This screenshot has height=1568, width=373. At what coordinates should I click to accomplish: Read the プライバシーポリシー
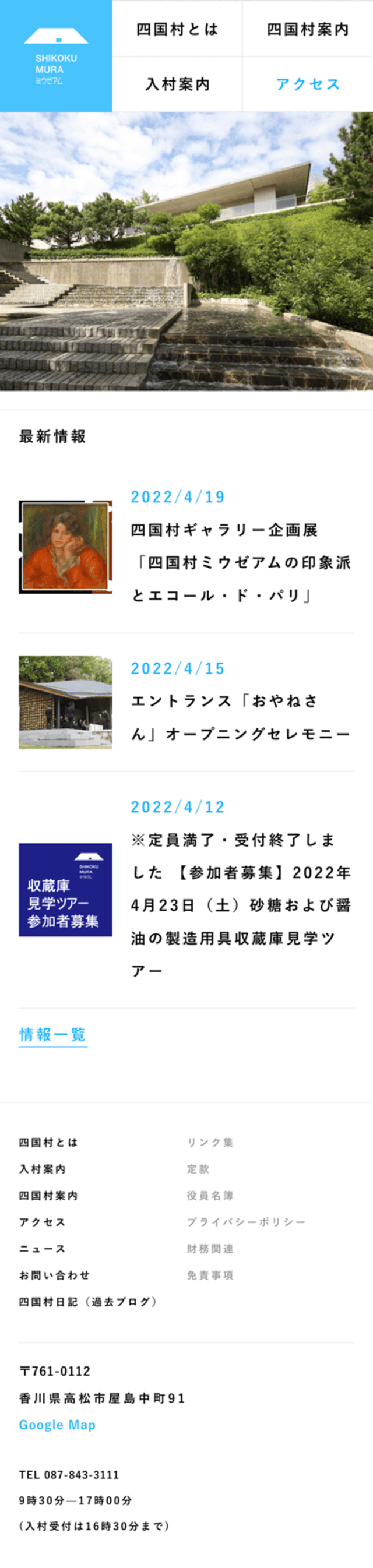pyautogui.click(x=246, y=1222)
